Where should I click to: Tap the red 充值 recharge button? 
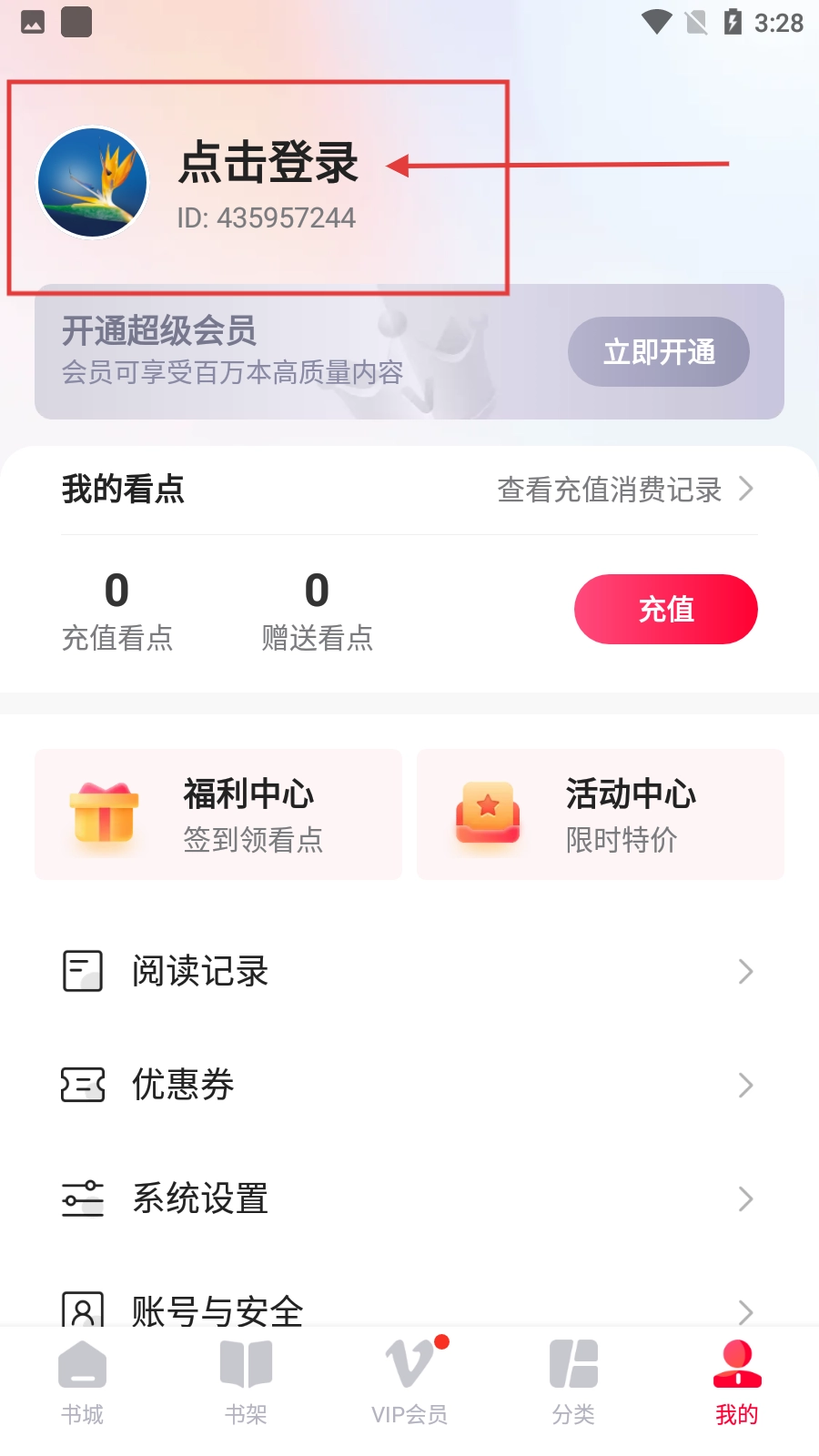[x=665, y=609]
